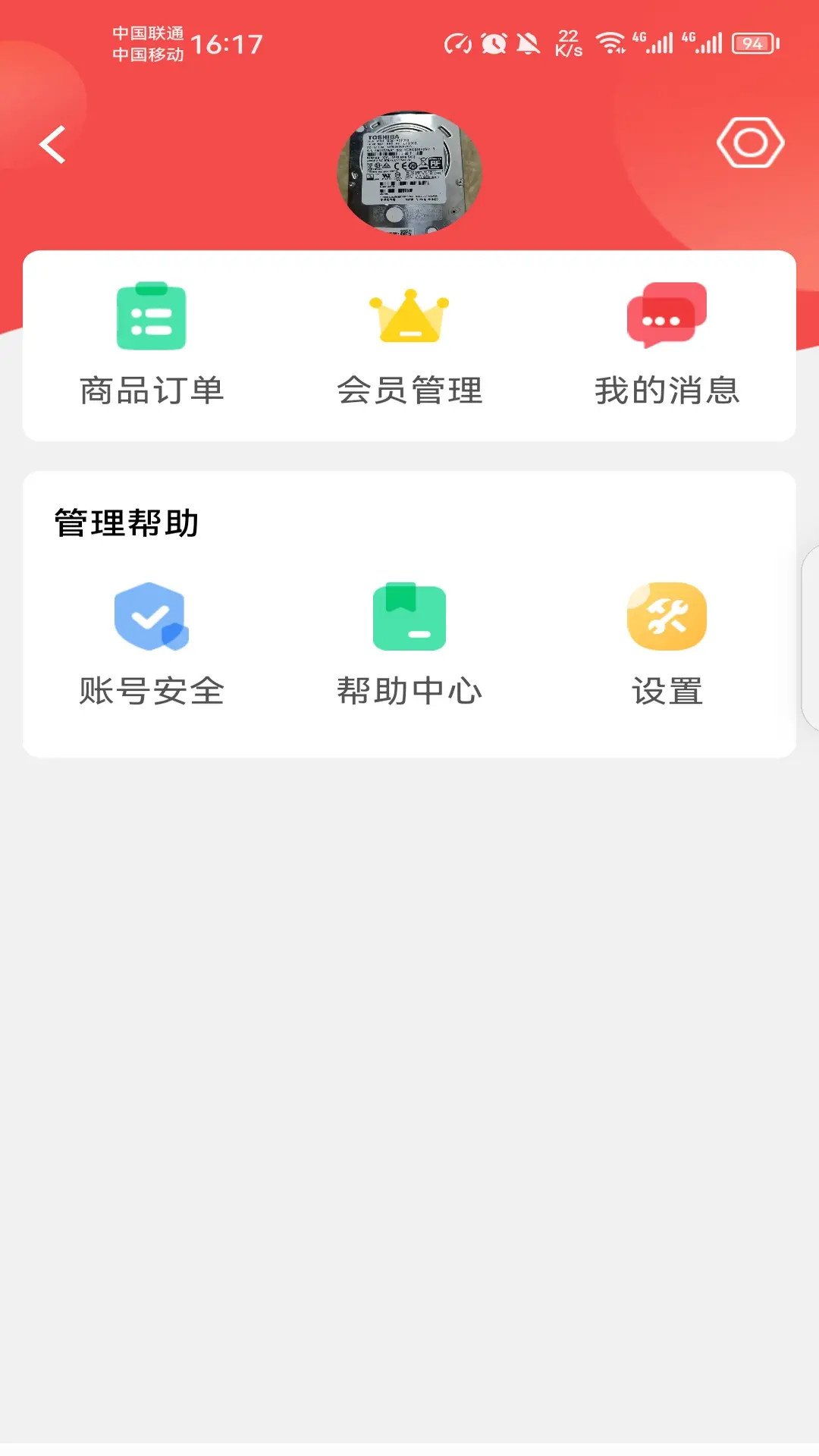
Task: Open 设置 settings
Action: pyautogui.click(x=667, y=644)
